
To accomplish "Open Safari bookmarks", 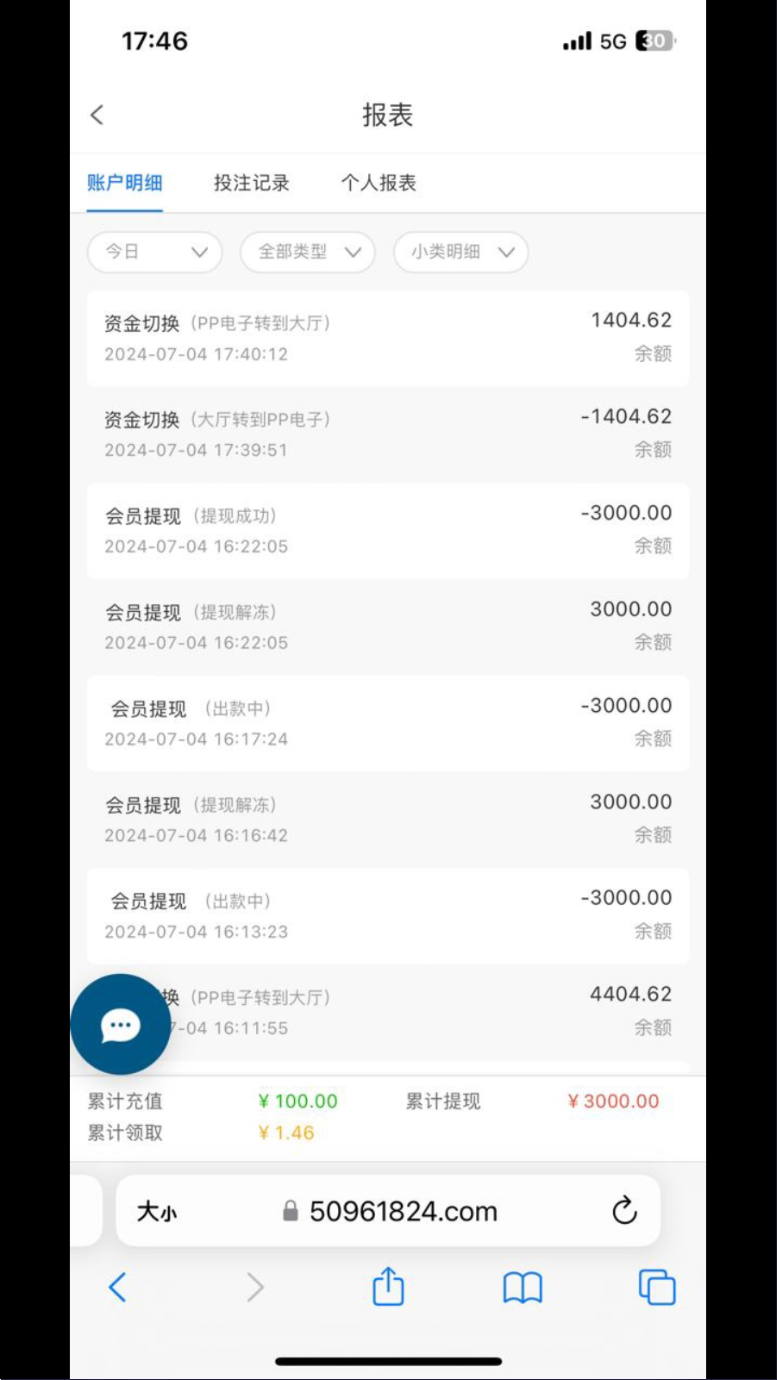I will [522, 1288].
